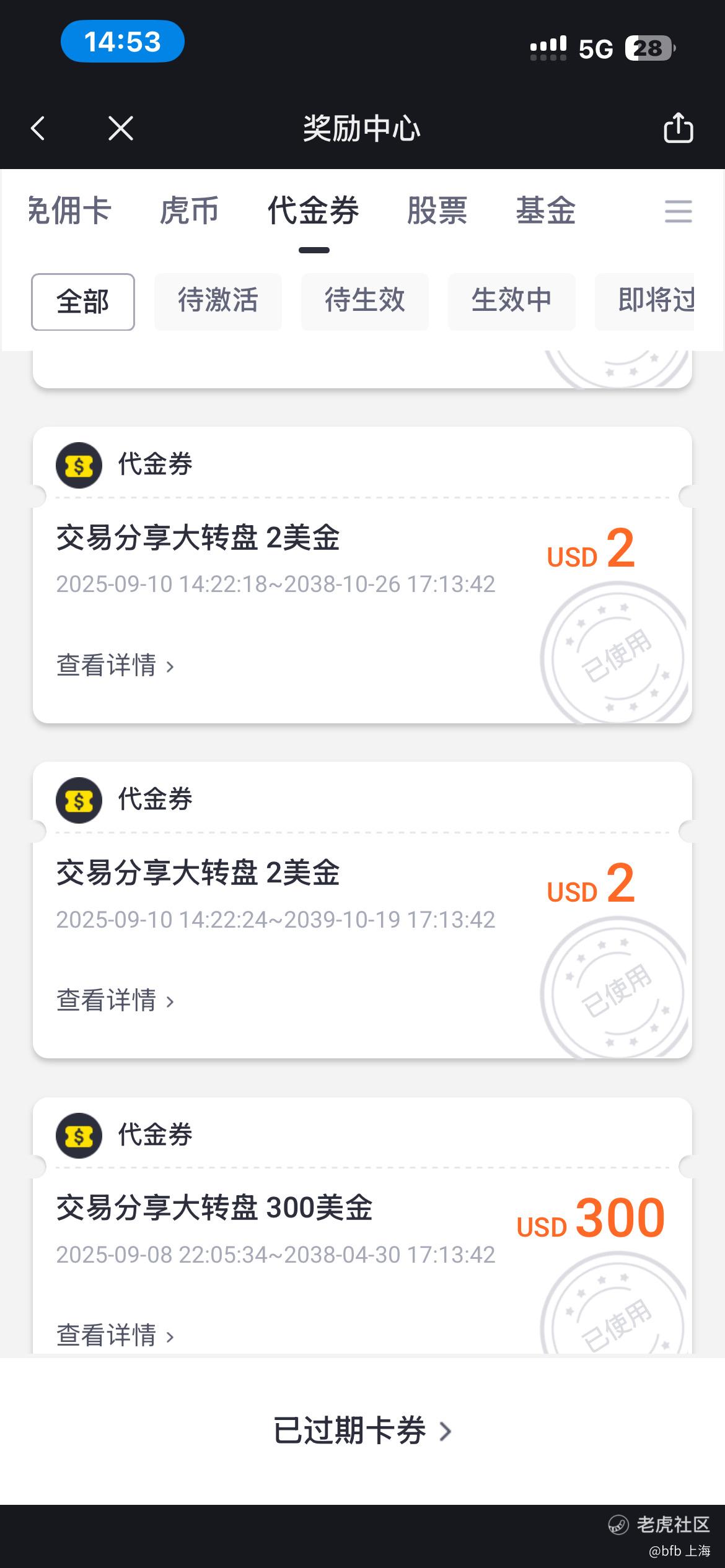Switch to the 免佣卡 tab
The image size is (725, 1568).
click(69, 211)
